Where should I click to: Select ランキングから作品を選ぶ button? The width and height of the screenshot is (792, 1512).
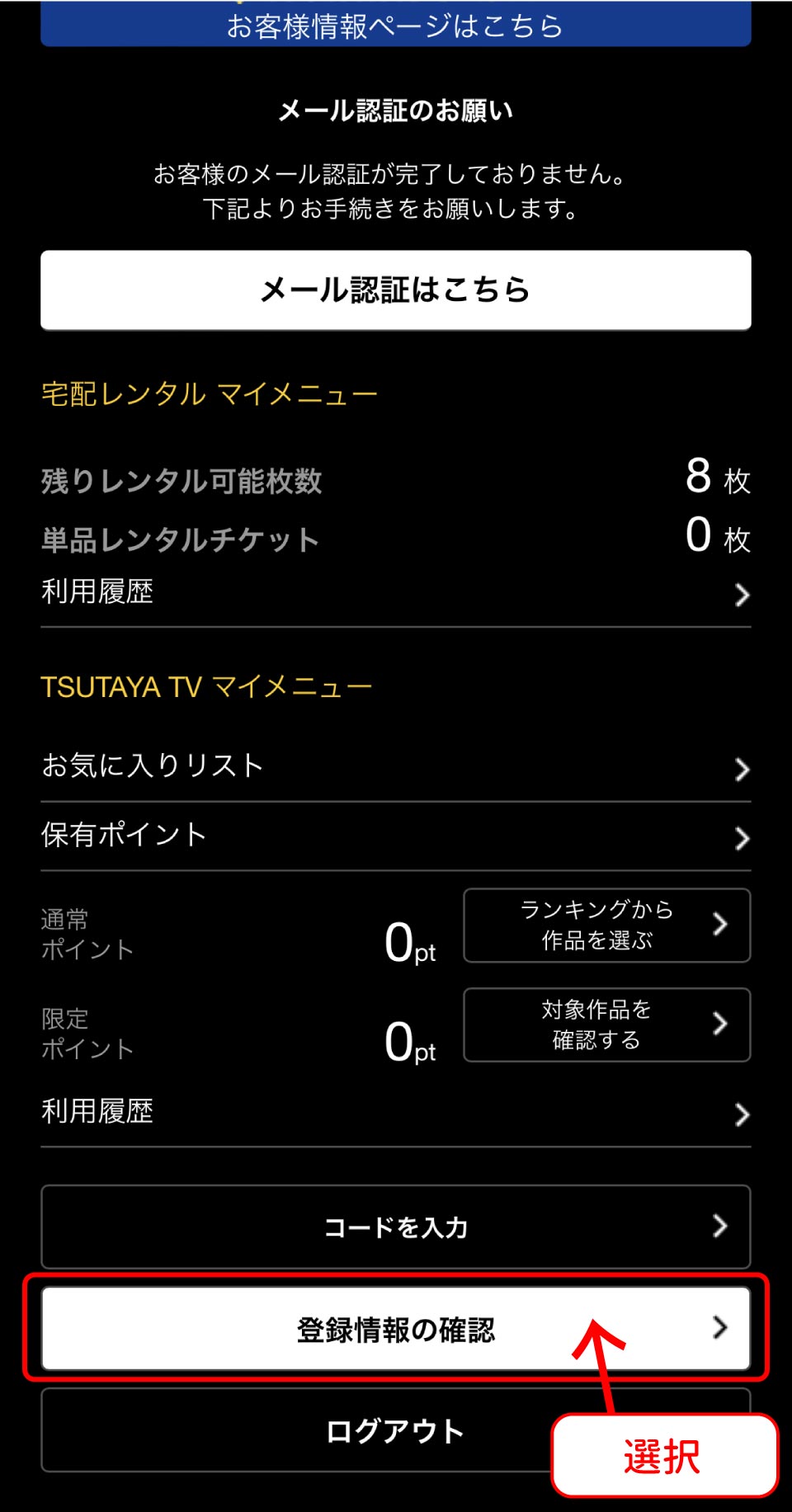pos(606,926)
